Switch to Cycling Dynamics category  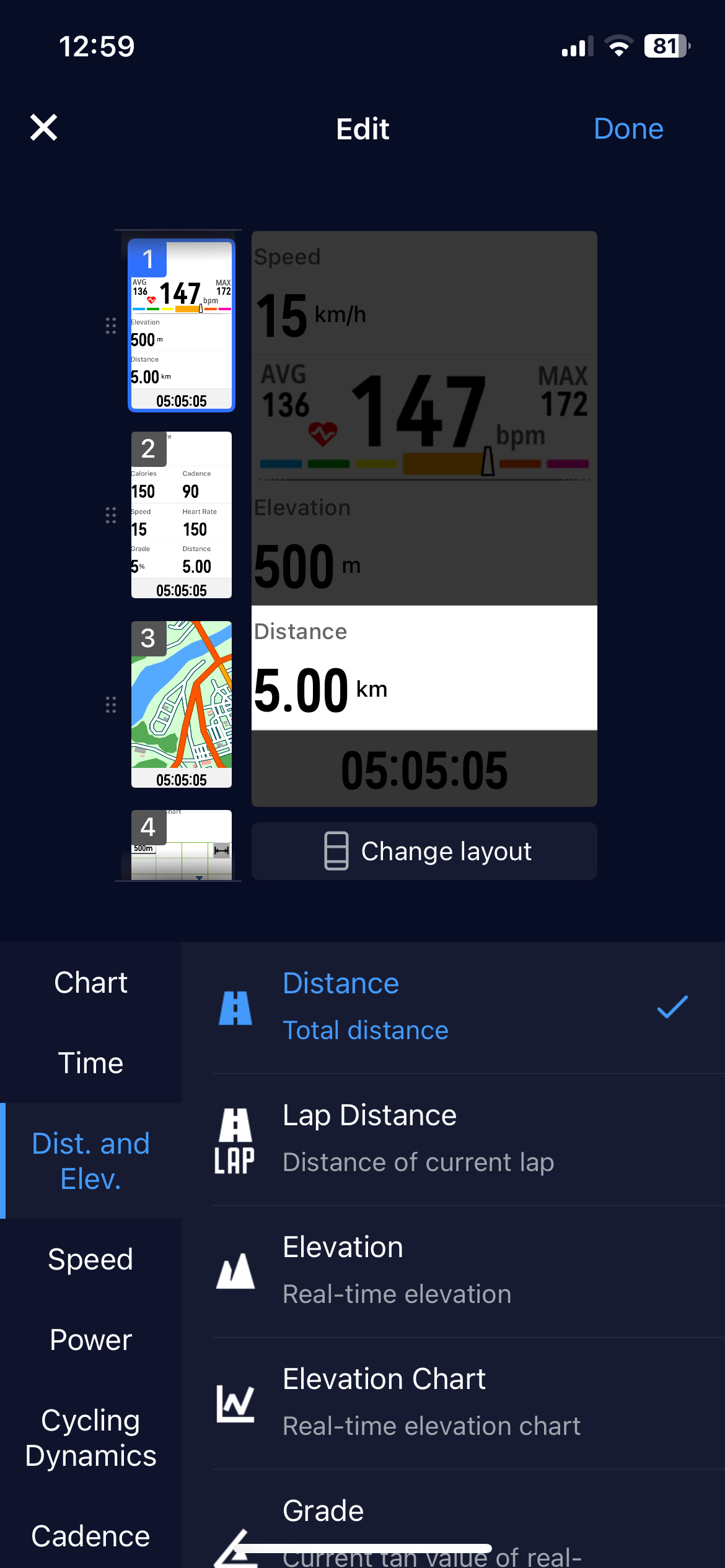pyautogui.click(x=90, y=1438)
